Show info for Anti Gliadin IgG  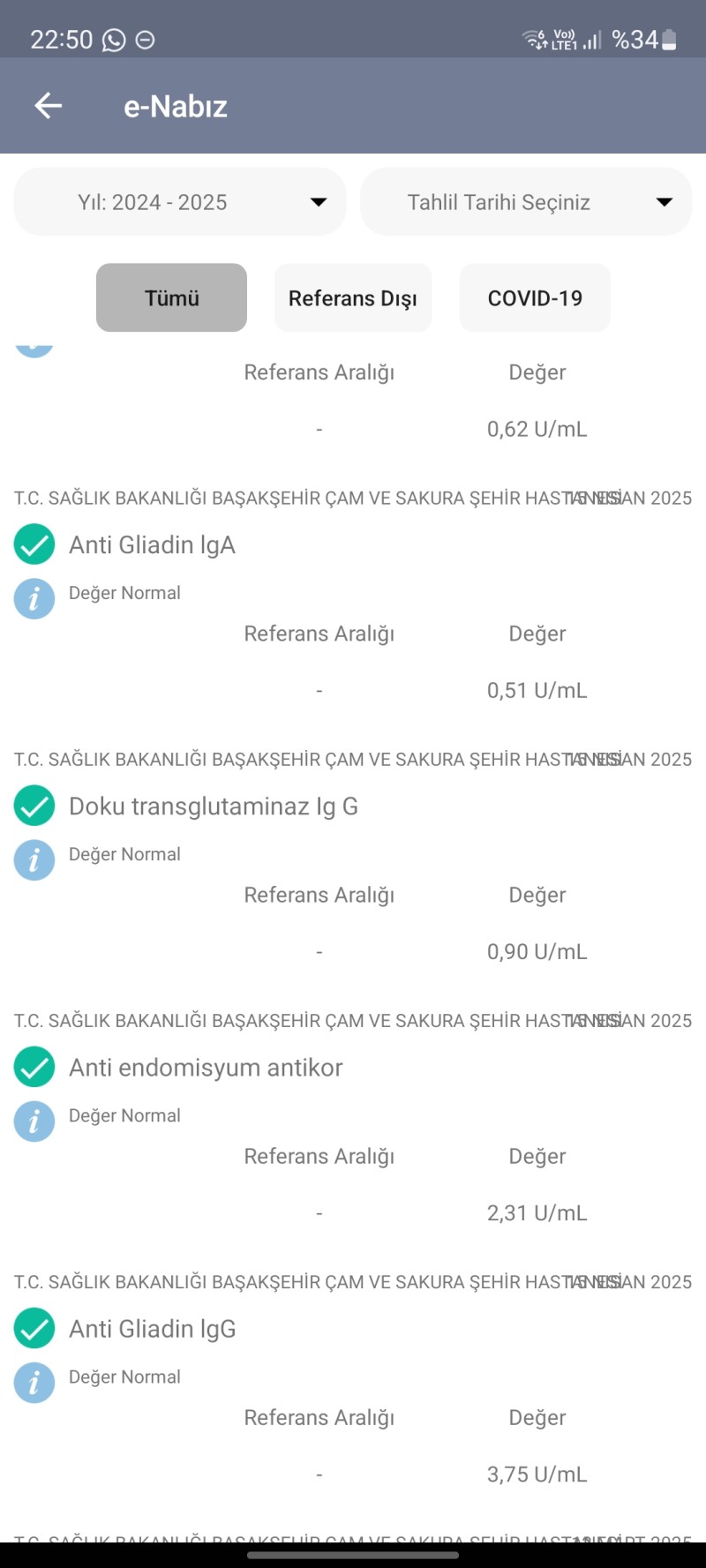(34, 1382)
